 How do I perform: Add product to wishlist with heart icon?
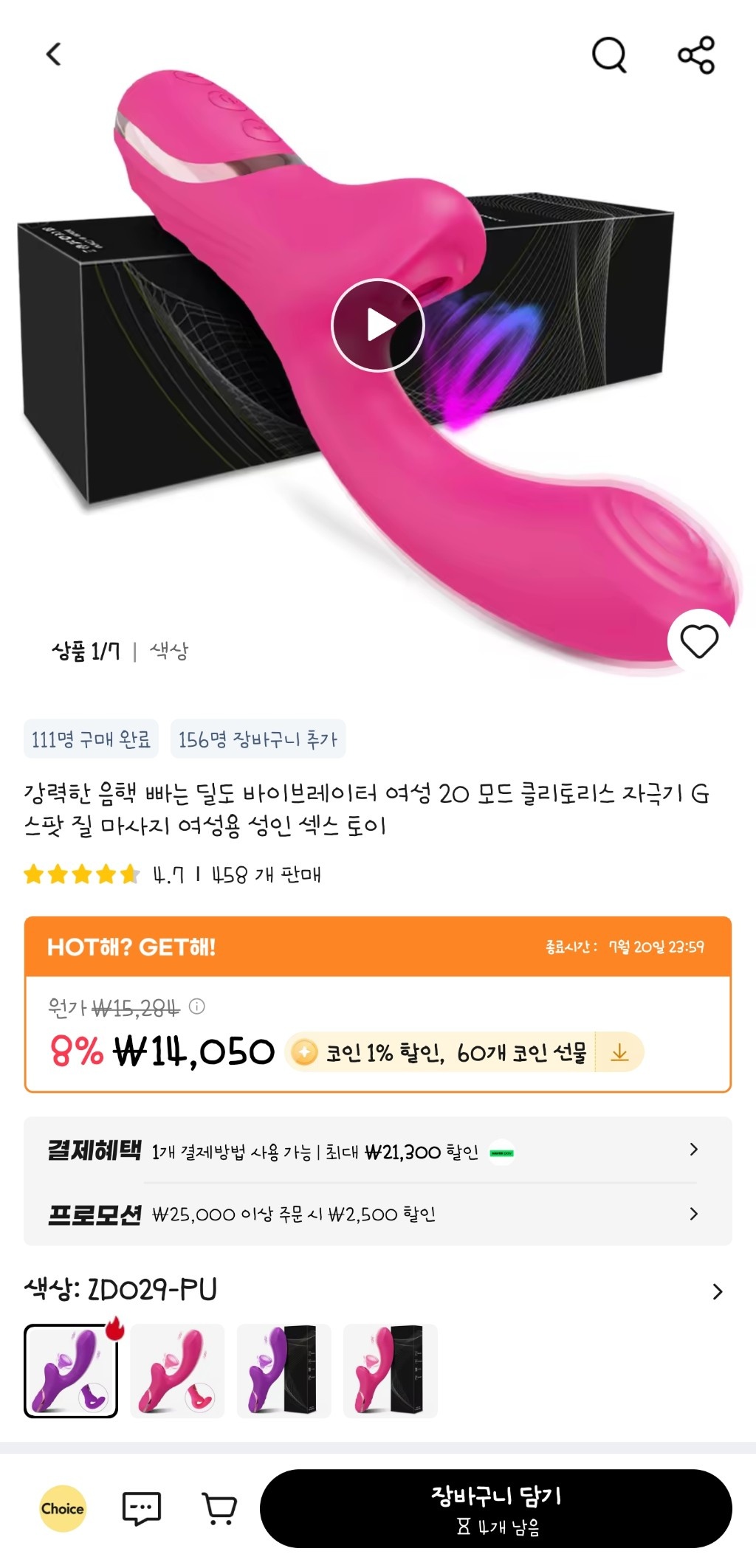(x=698, y=640)
